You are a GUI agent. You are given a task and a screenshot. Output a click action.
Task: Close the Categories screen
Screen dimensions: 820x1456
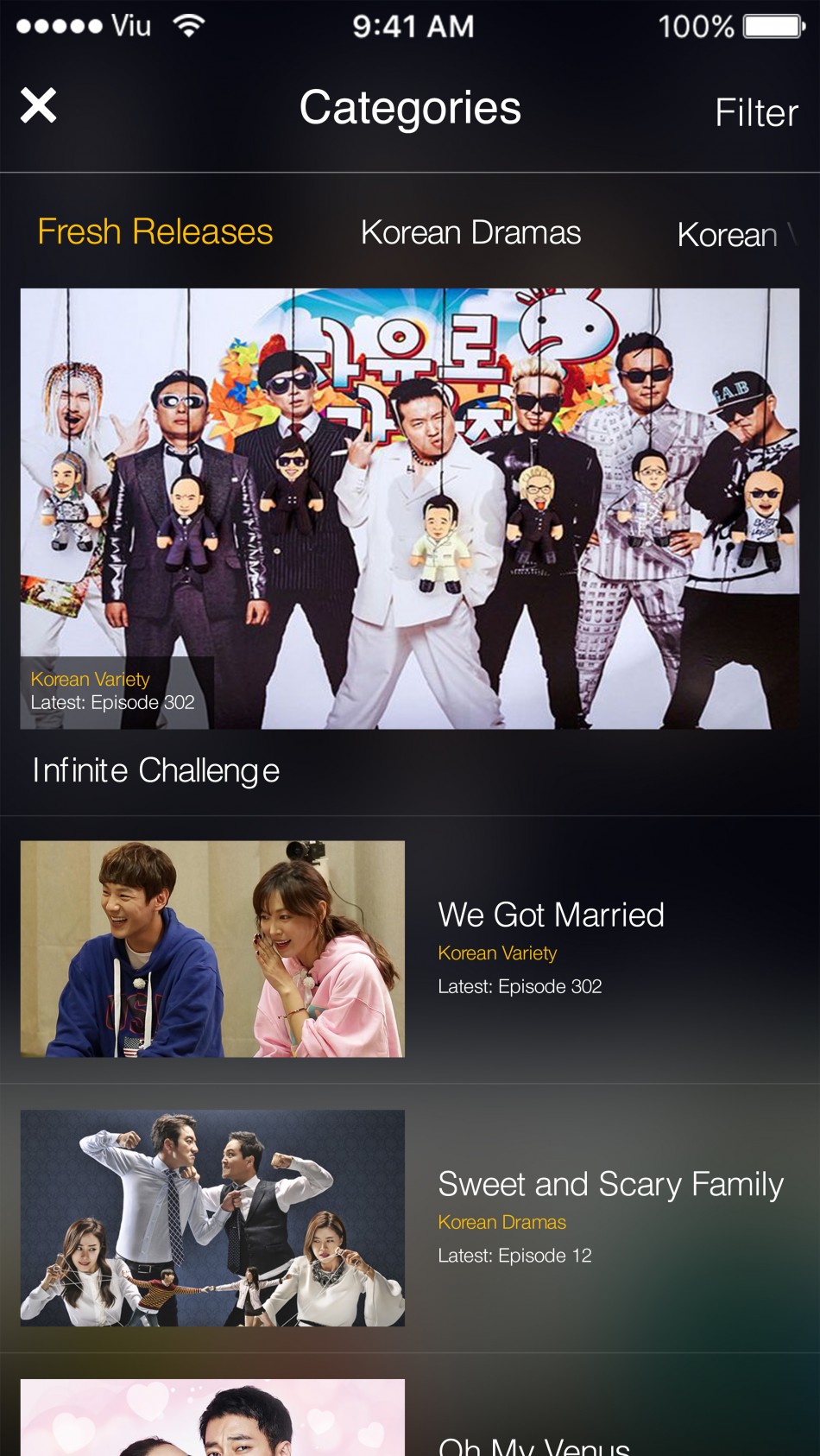39,106
